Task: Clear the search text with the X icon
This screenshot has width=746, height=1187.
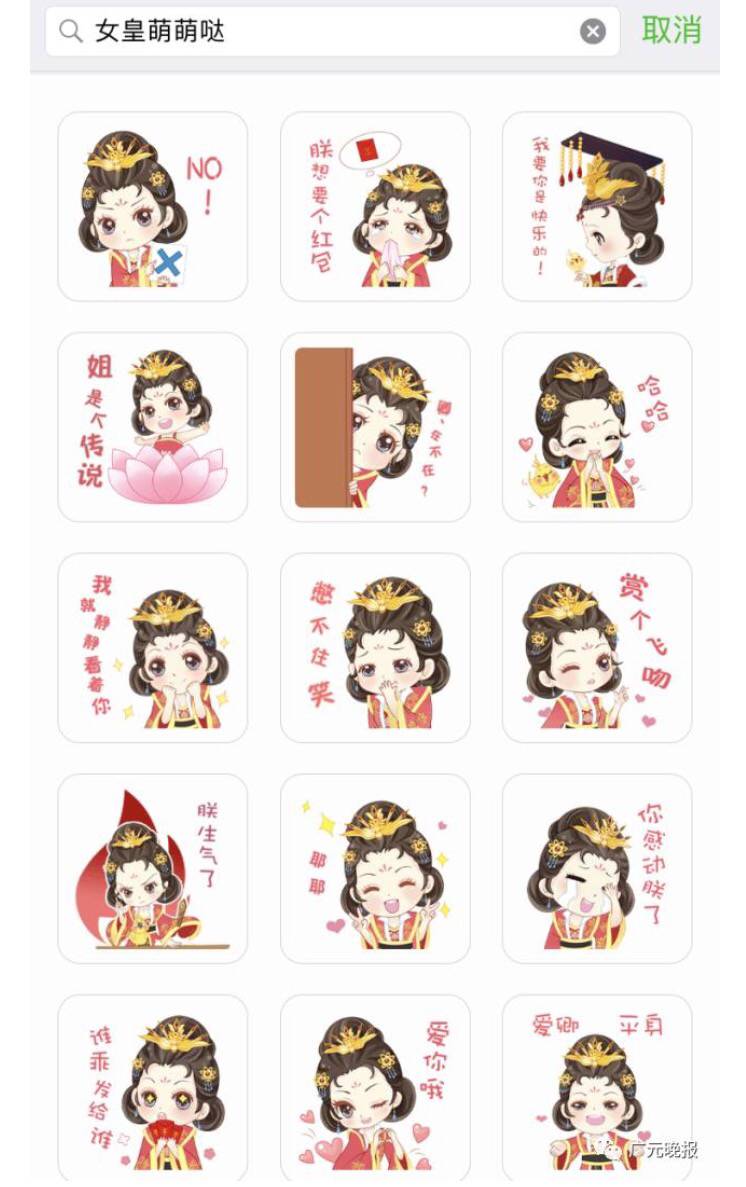Action: (x=593, y=32)
